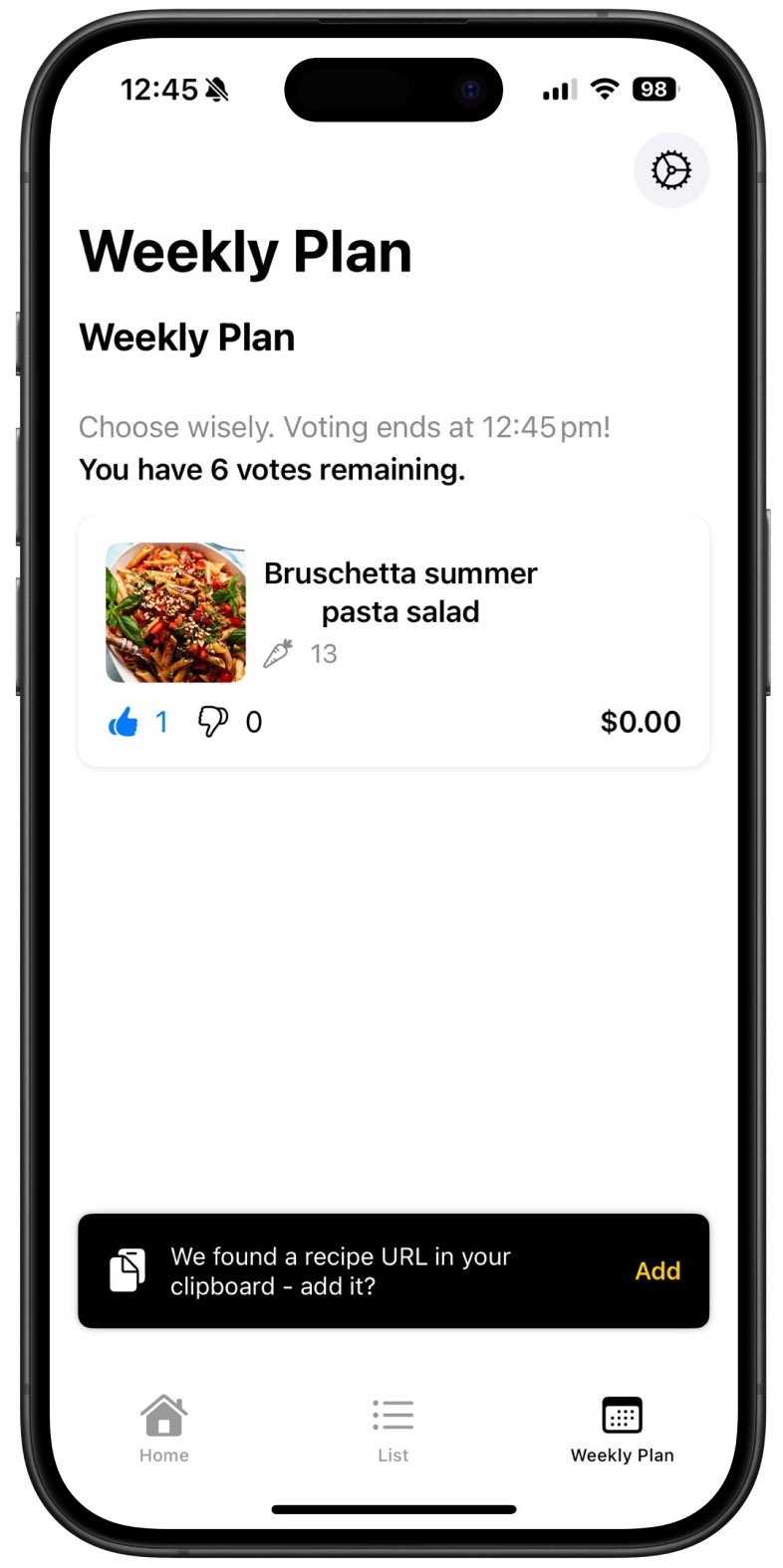Screen dimensions: 783x1568
Task: Open the Bruschetta summer pasta salad recipe card
Action: click(x=399, y=592)
